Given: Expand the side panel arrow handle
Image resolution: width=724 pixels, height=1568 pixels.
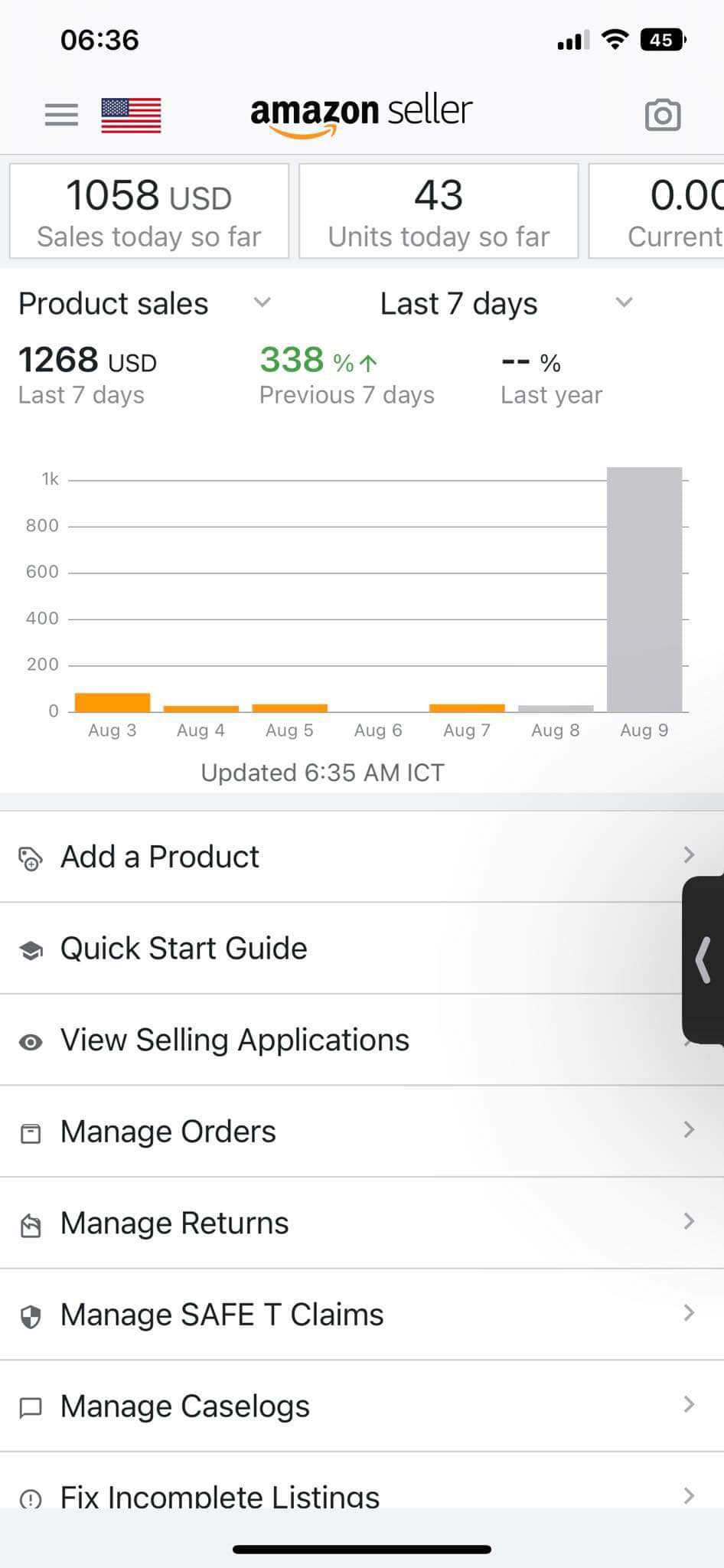Looking at the screenshot, I should click(703, 960).
